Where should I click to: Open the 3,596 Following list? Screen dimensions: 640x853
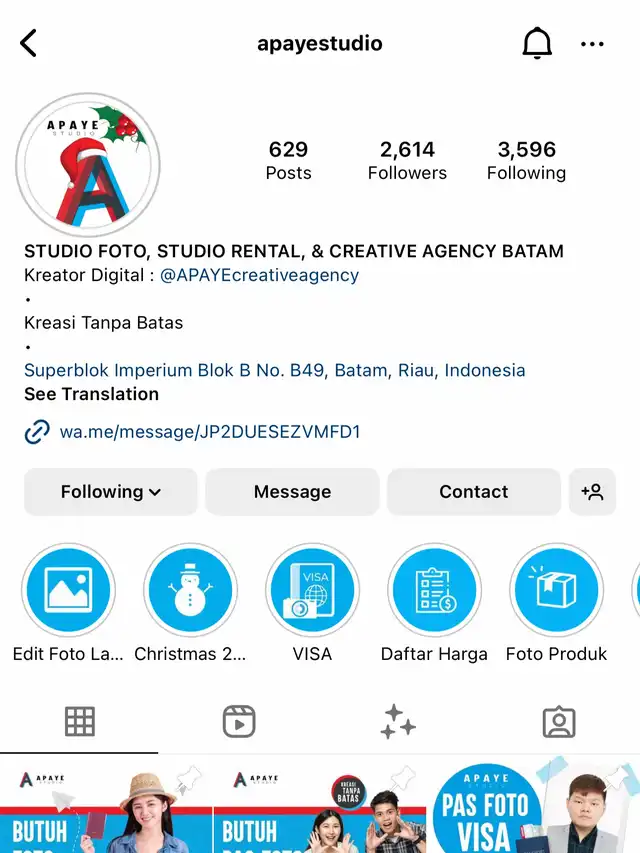coord(526,160)
